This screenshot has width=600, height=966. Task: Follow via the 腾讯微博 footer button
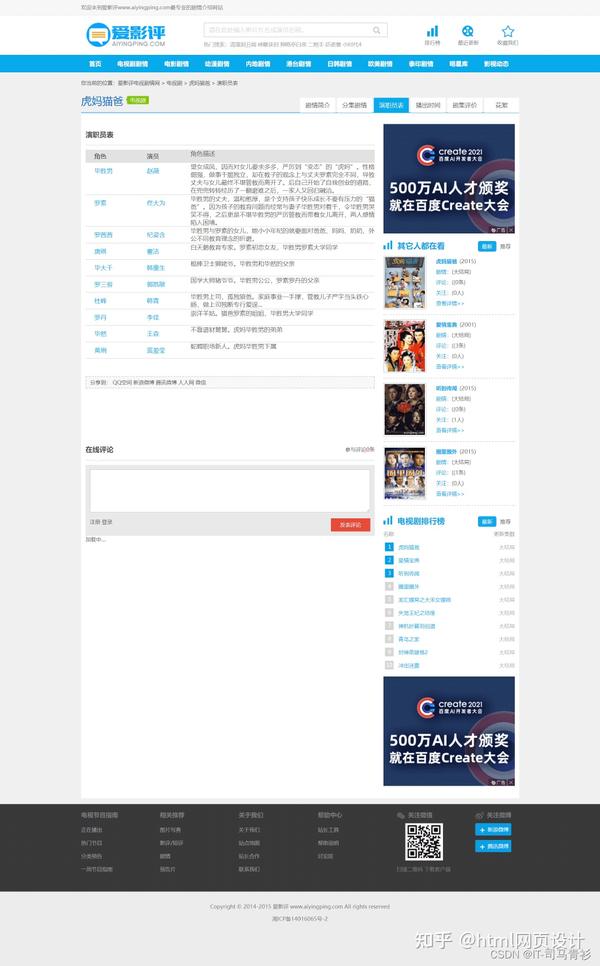pos(493,846)
